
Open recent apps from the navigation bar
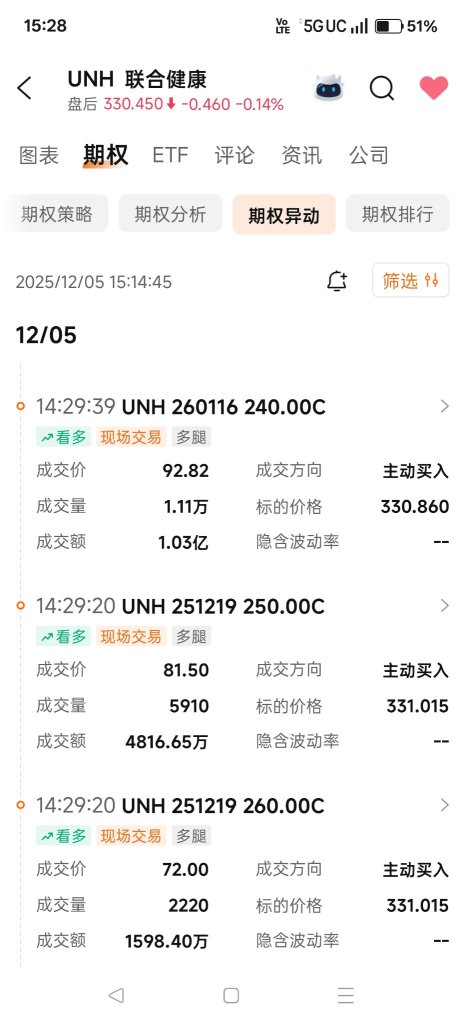[346, 995]
